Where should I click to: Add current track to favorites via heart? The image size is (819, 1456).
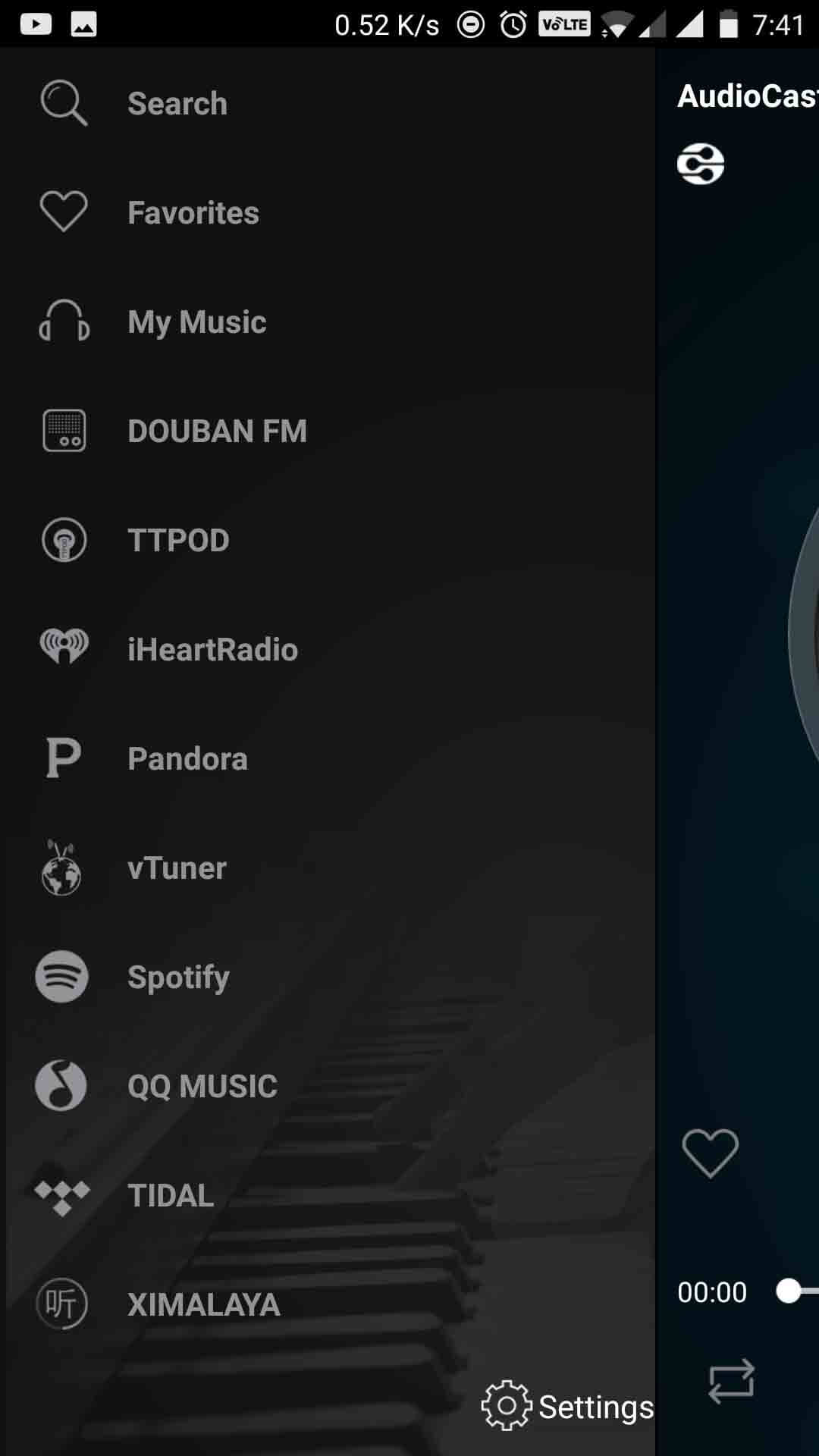pos(710,1153)
